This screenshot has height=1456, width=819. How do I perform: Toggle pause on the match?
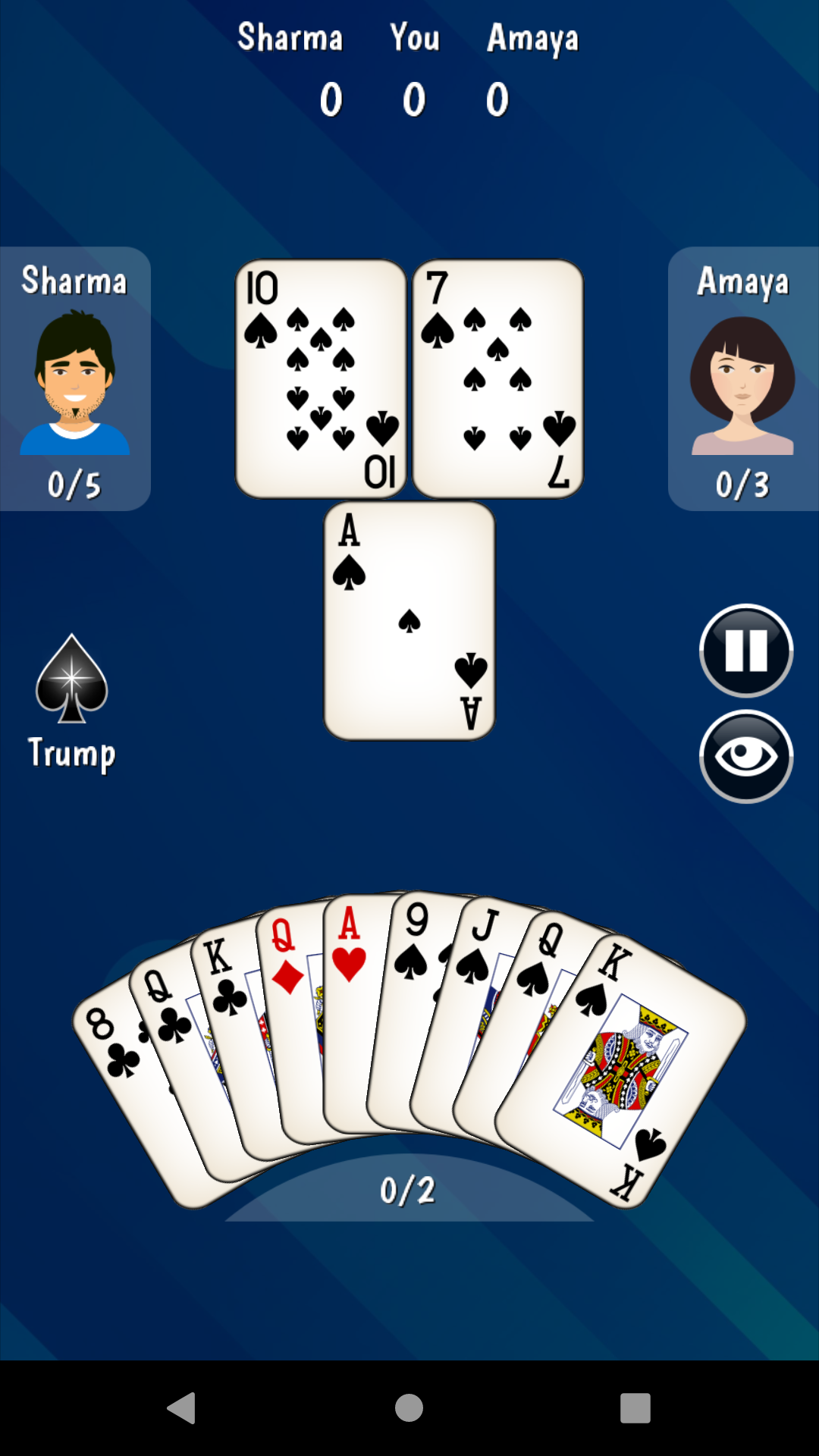[745, 651]
